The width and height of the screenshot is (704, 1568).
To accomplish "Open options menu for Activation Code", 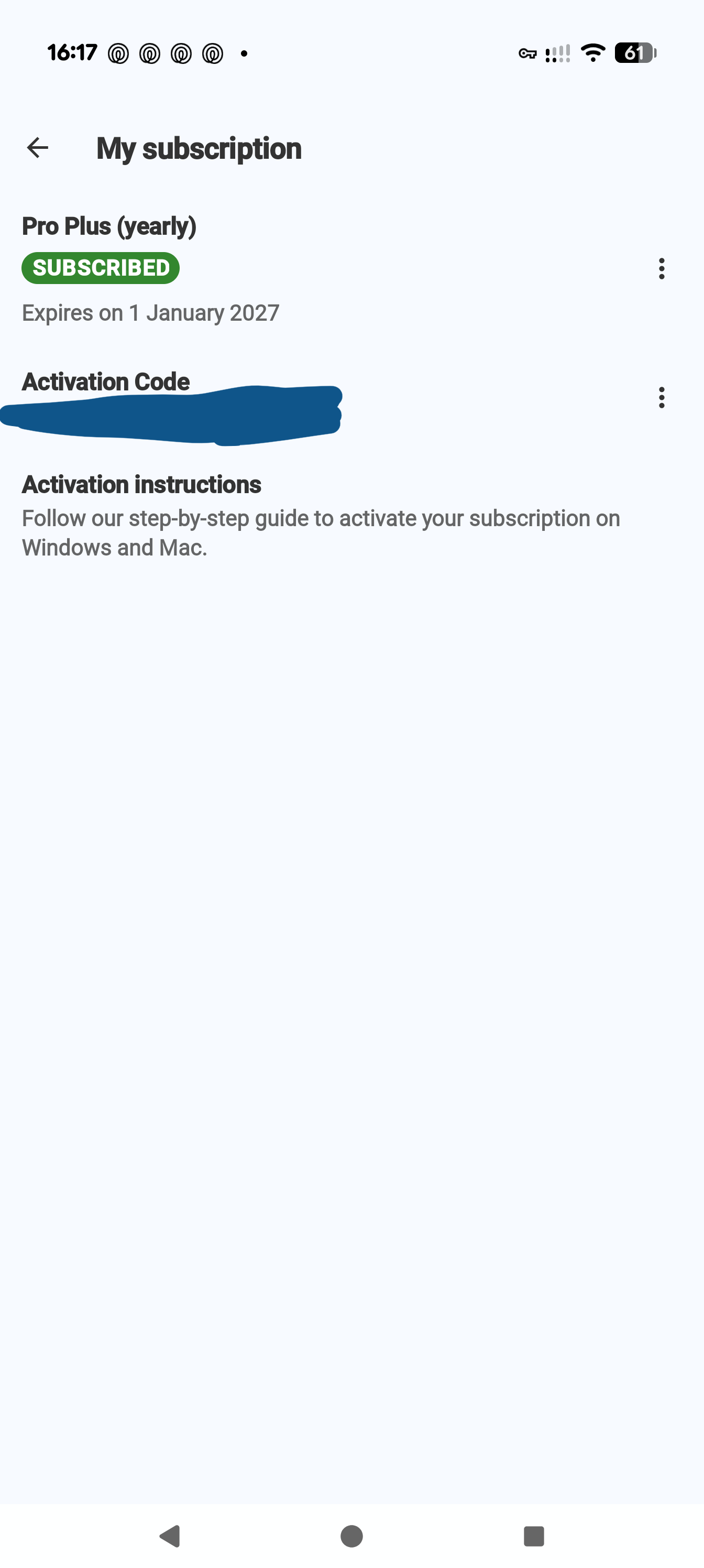I will click(662, 397).
